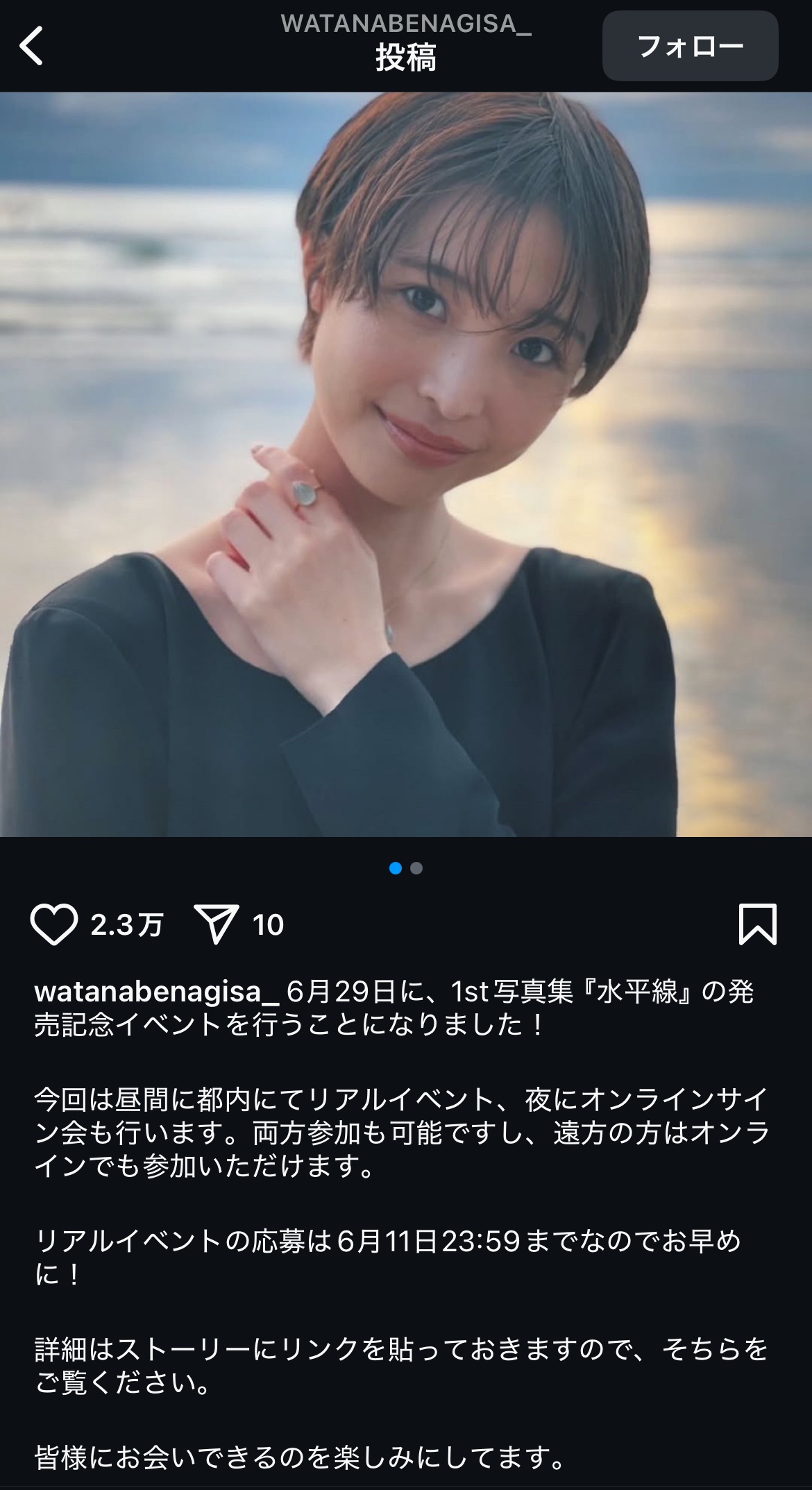The height and width of the screenshot is (1490, 812).
Task: Tap the フォロー follow button
Action: click(690, 46)
